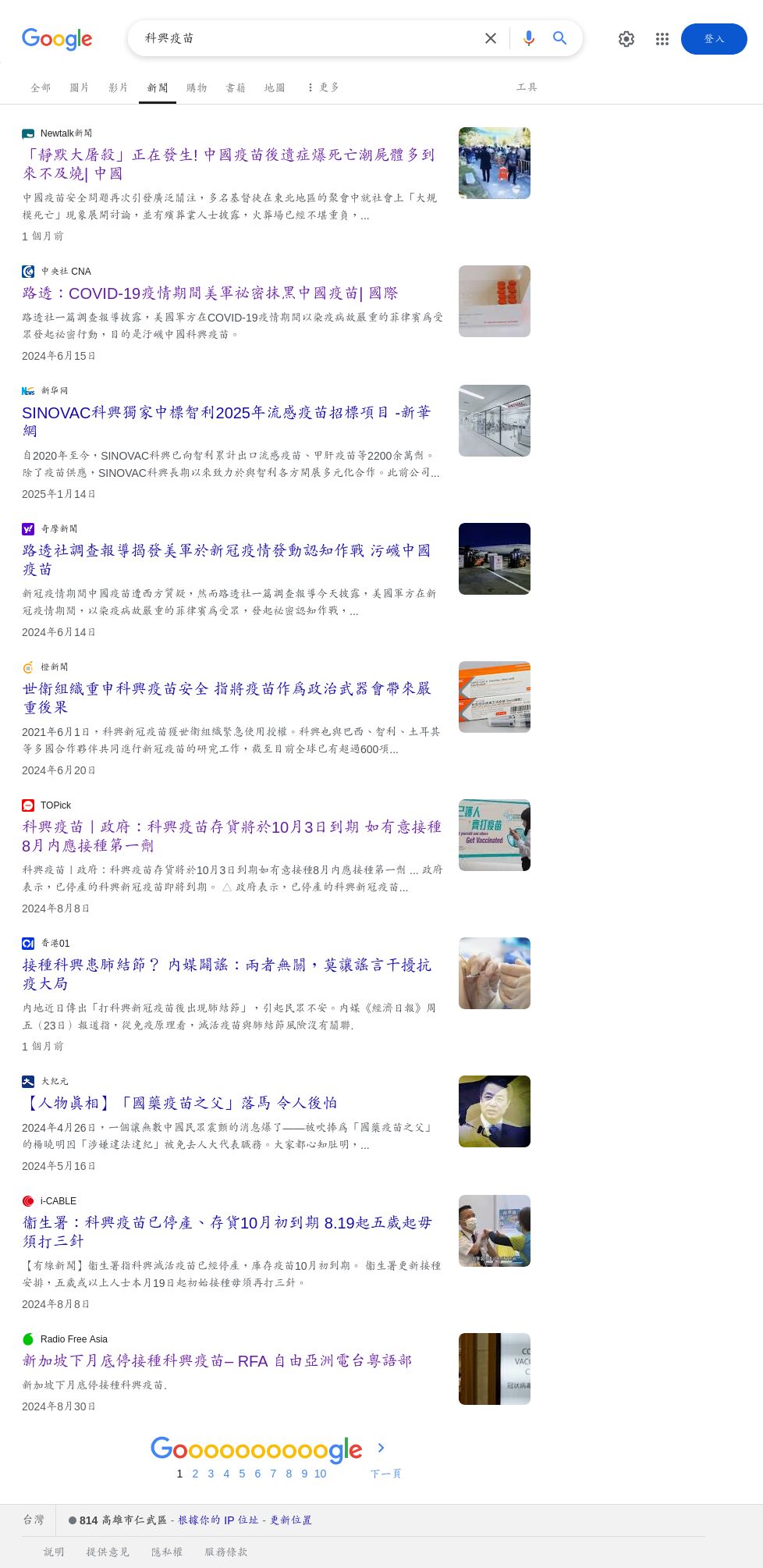Tap the magnifier search button
The image size is (763, 1568).
tap(559, 38)
